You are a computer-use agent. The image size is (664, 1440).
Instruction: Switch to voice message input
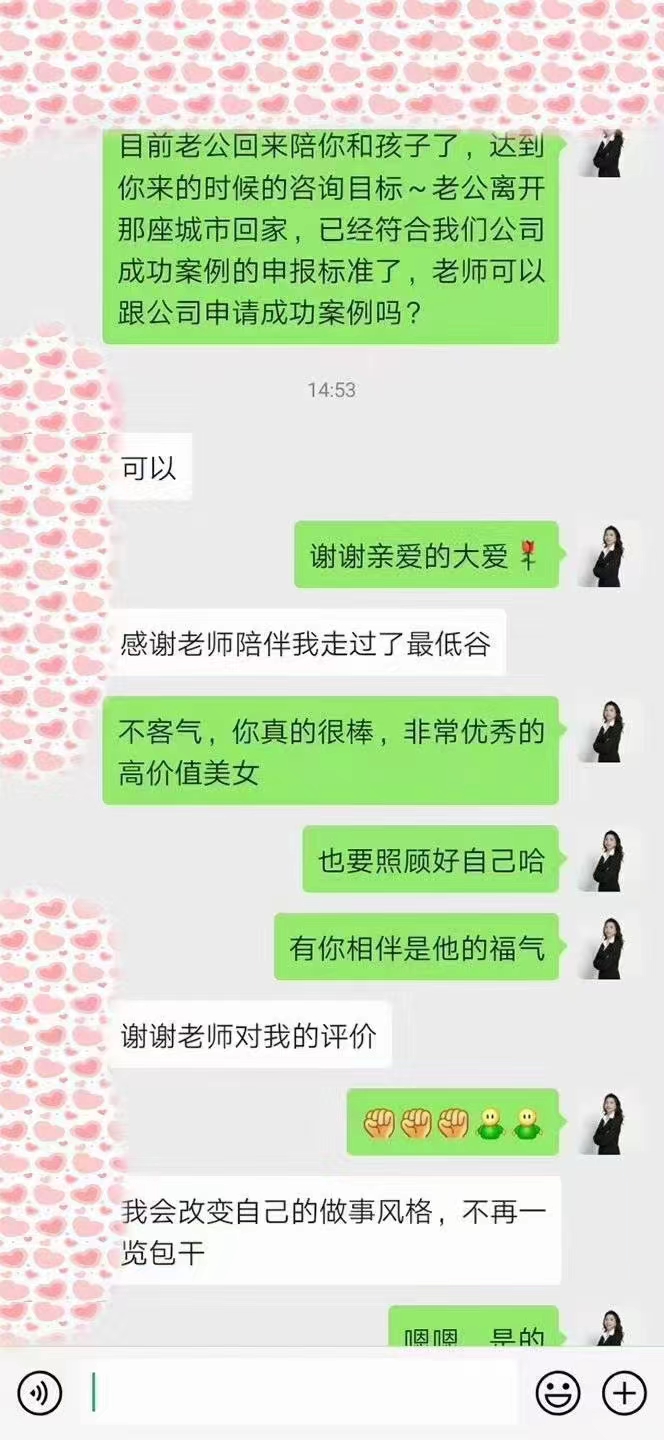click(x=39, y=1392)
